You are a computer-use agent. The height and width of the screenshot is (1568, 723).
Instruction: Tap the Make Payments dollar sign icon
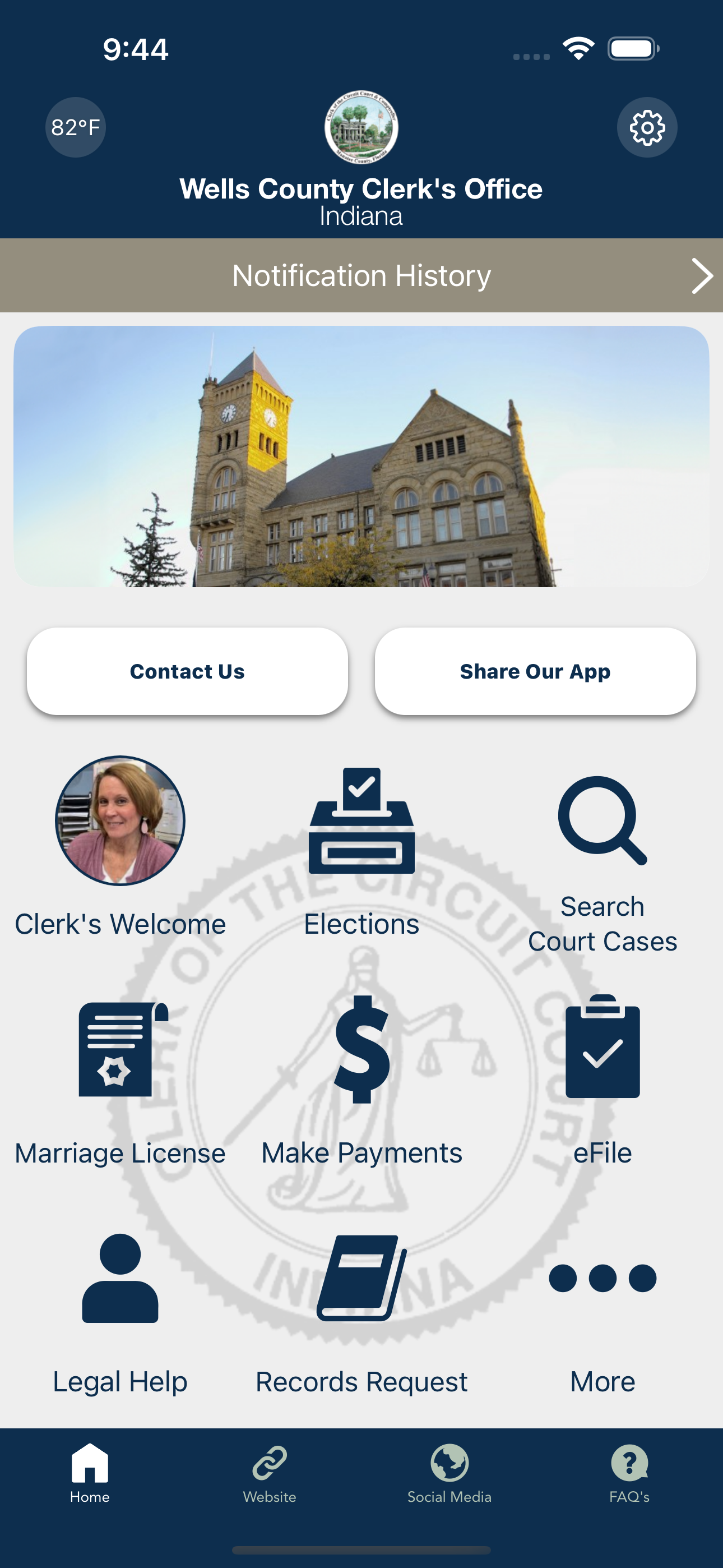pos(361,1050)
